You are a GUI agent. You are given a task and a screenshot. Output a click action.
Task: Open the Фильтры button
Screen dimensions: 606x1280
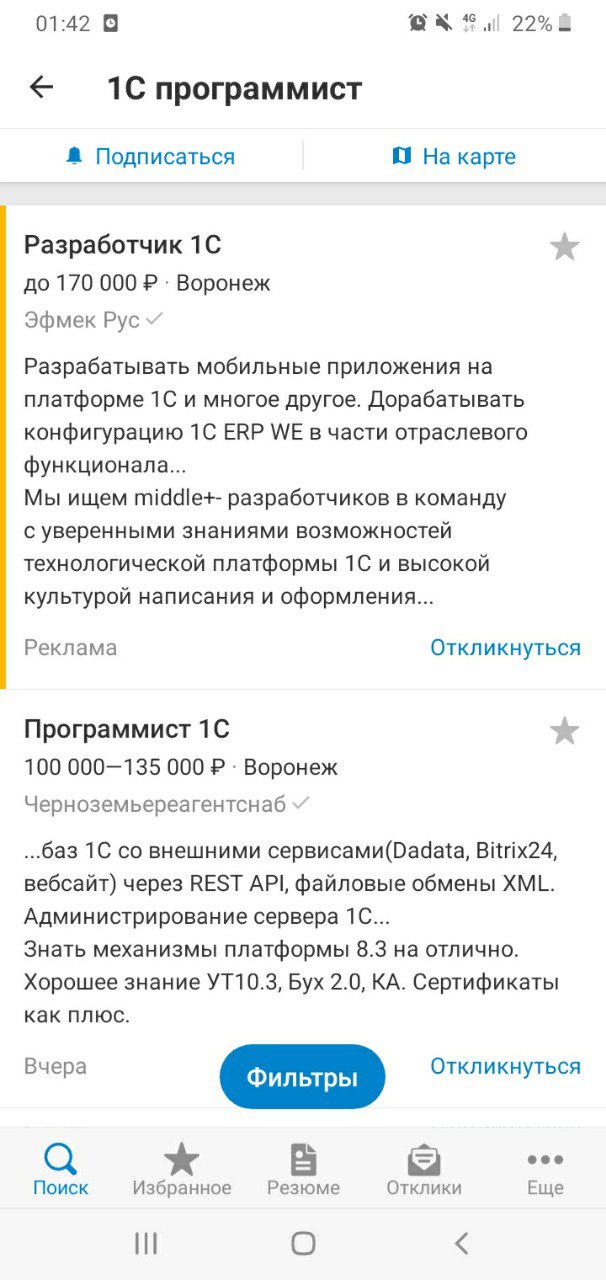[x=302, y=1077]
